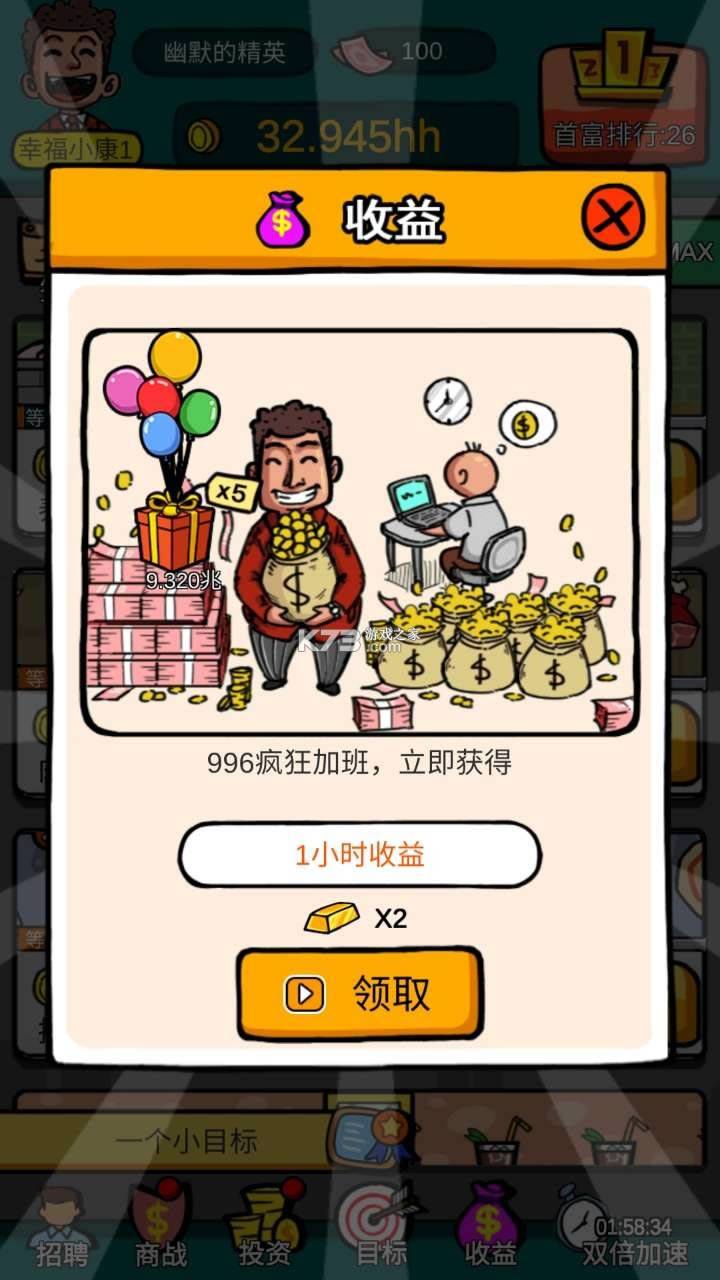This screenshot has height=1280, width=720.
Task: Go to the 投资 tab
Action: (266, 1226)
